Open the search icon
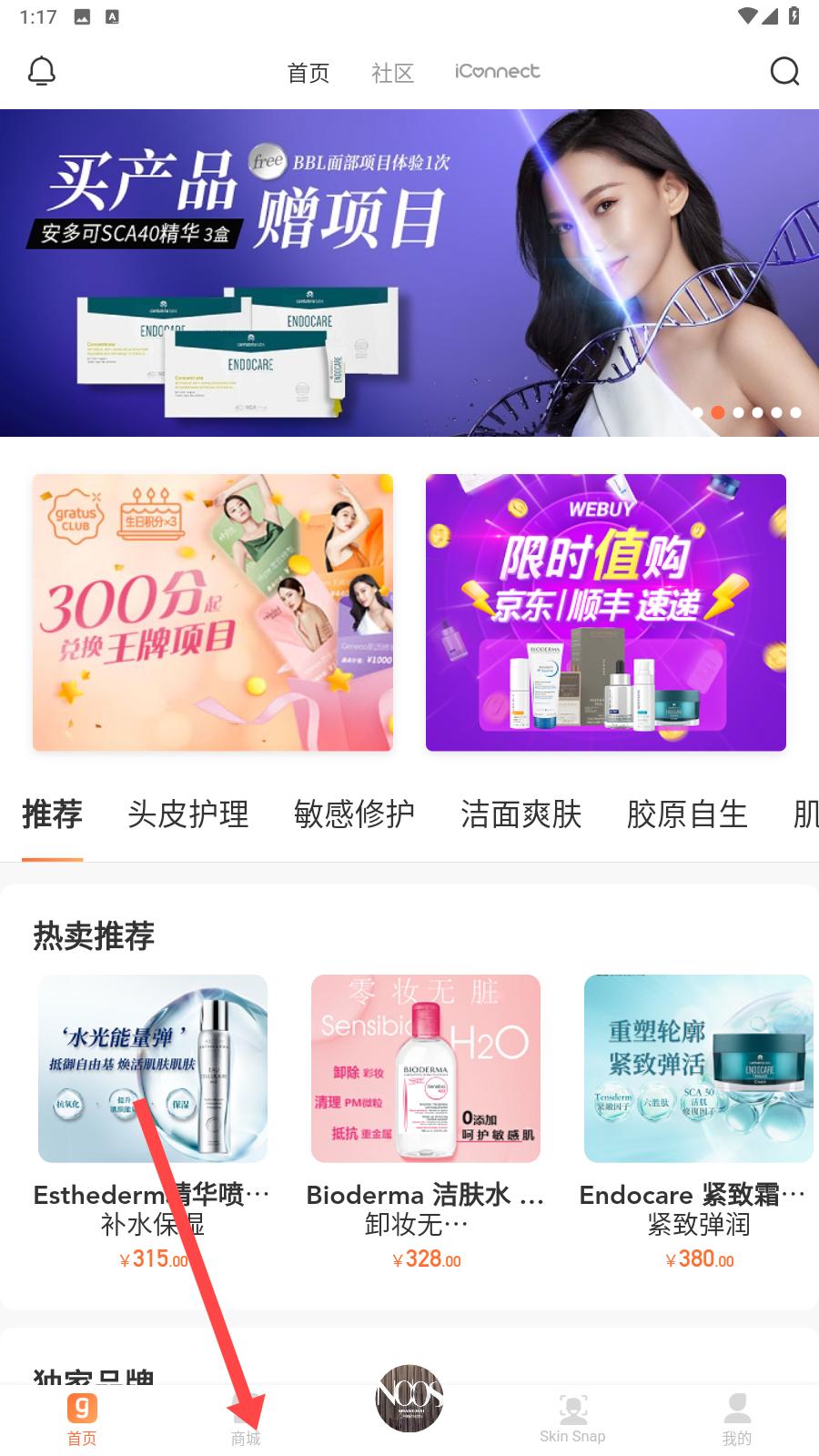This screenshot has width=819, height=1456. [x=784, y=71]
